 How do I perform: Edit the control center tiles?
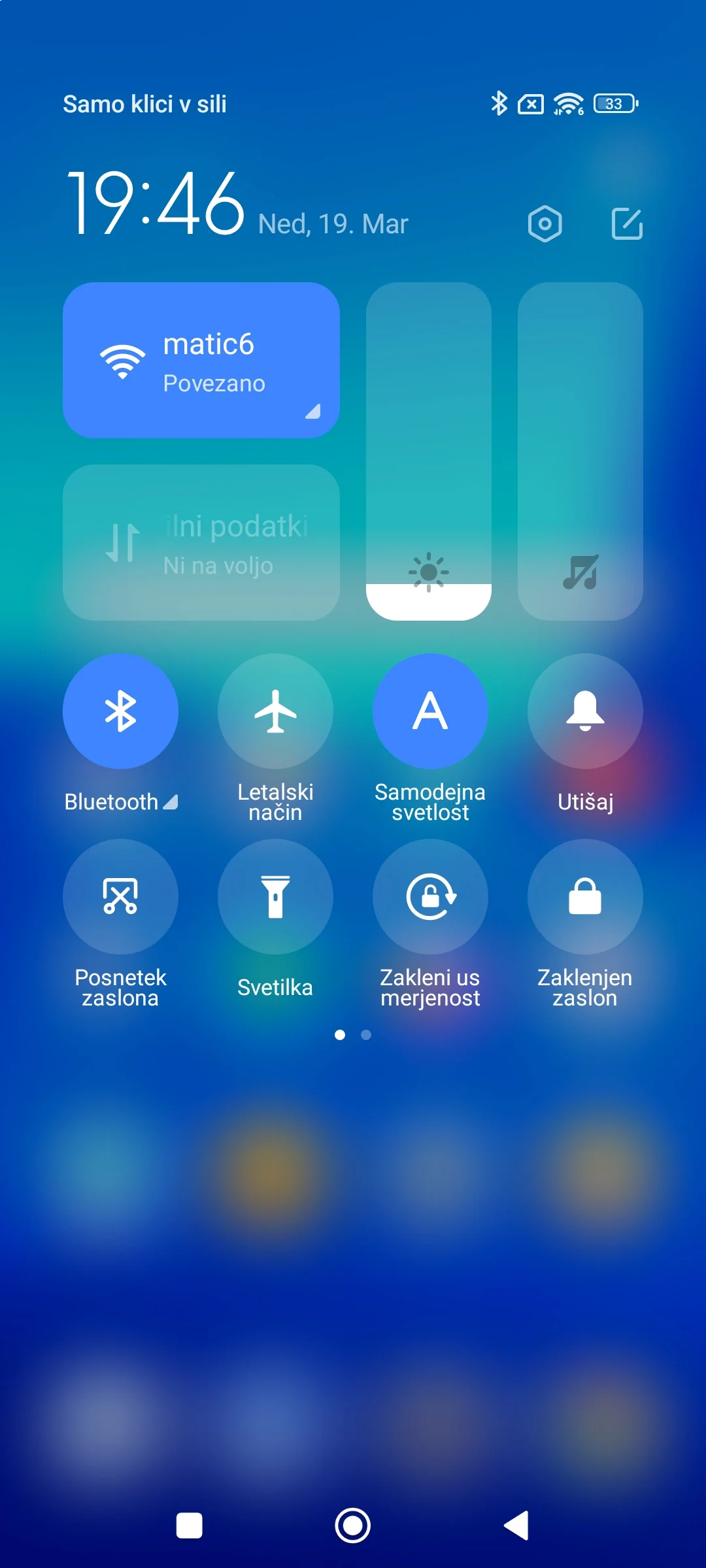tap(626, 224)
